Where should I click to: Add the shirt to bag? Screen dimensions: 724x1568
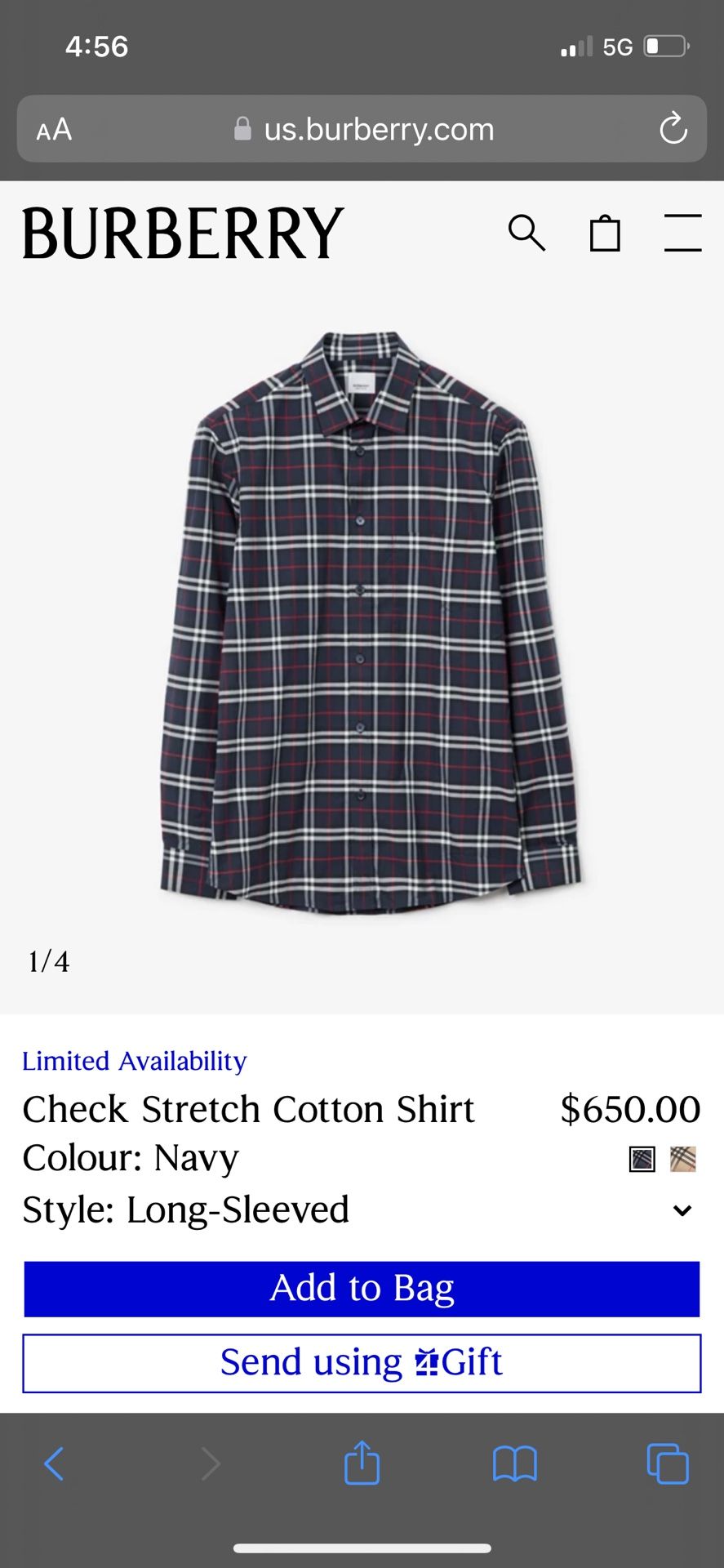362,1289
